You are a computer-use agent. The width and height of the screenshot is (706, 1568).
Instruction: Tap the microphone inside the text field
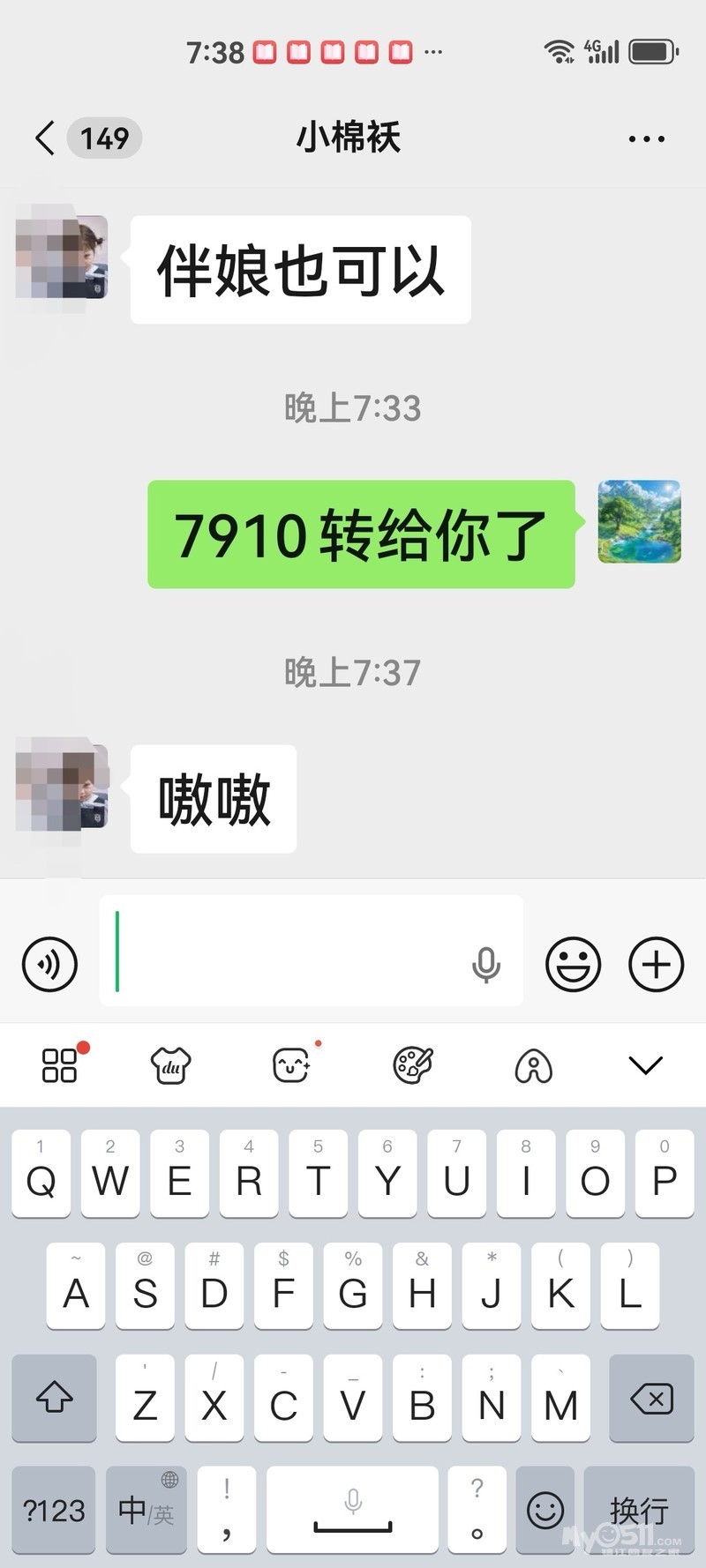coord(485,964)
